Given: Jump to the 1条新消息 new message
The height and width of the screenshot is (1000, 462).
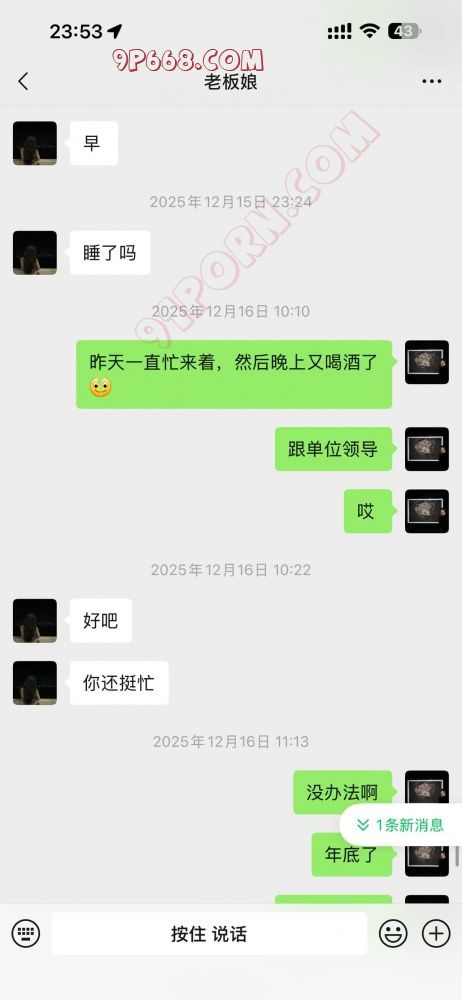Looking at the screenshot, I should 401,825.
